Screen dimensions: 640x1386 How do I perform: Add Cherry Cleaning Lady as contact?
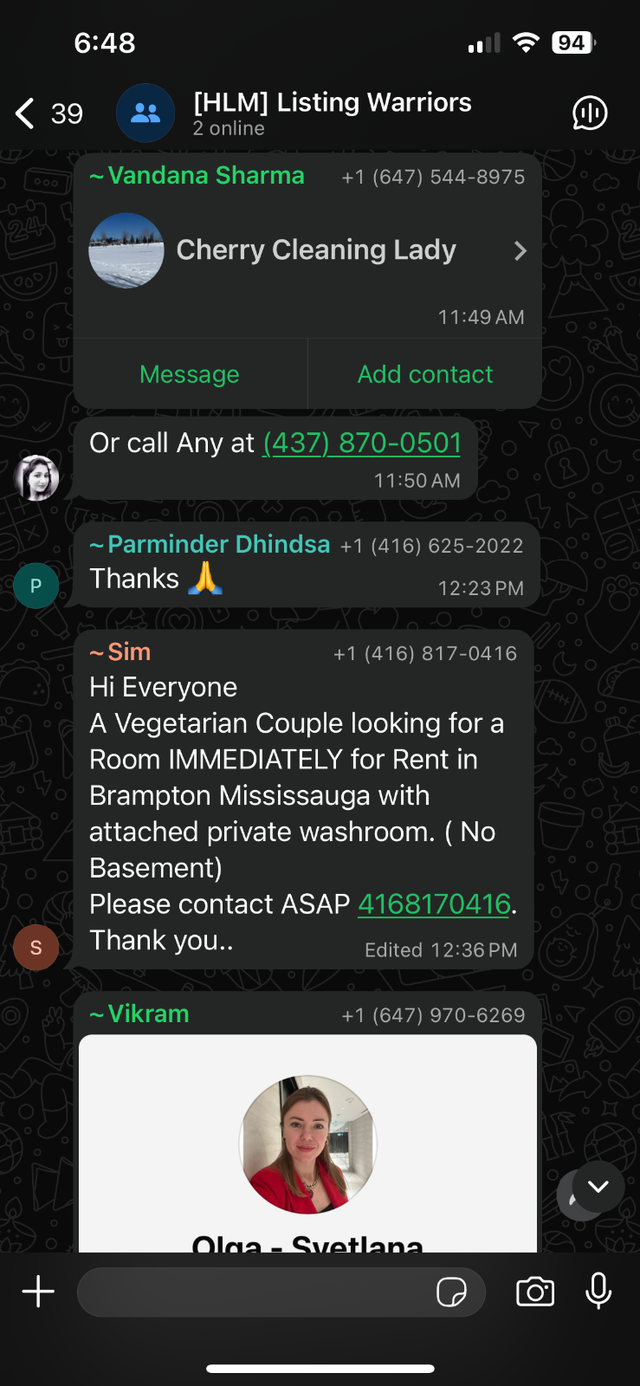(425, 374)
